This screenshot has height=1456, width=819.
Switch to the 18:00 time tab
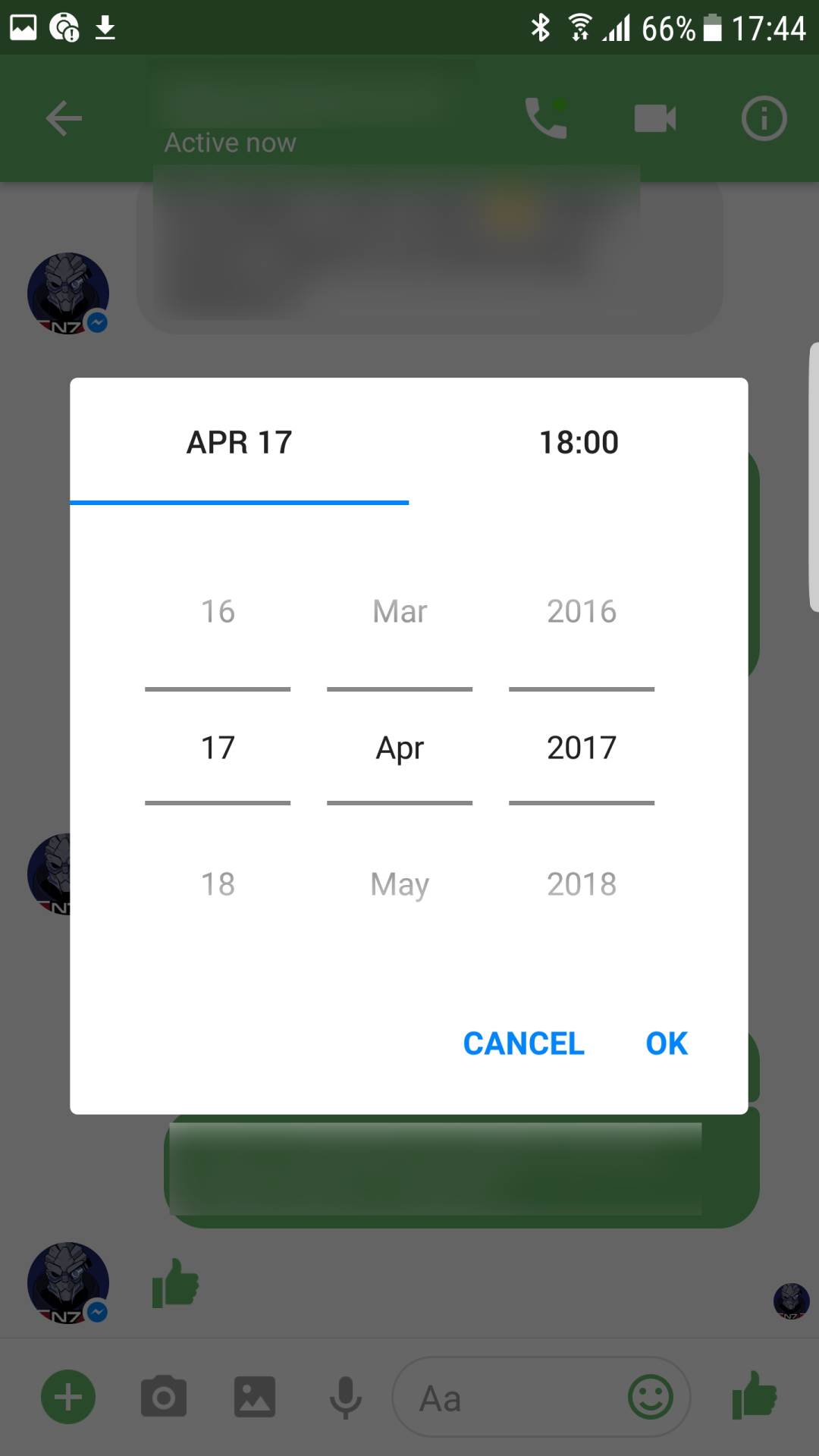[578, 442]
